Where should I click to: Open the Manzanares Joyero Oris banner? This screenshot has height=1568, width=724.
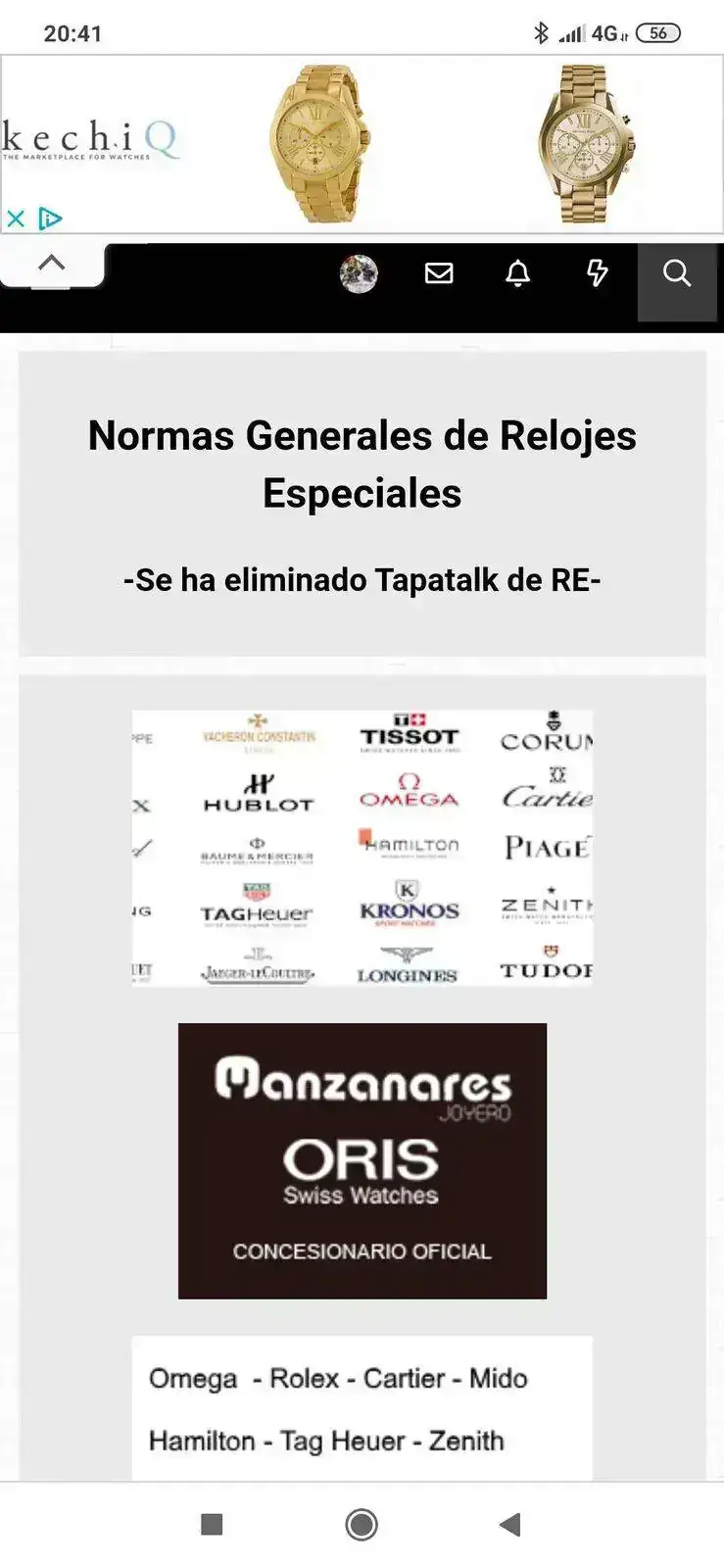click(362, 1160)
